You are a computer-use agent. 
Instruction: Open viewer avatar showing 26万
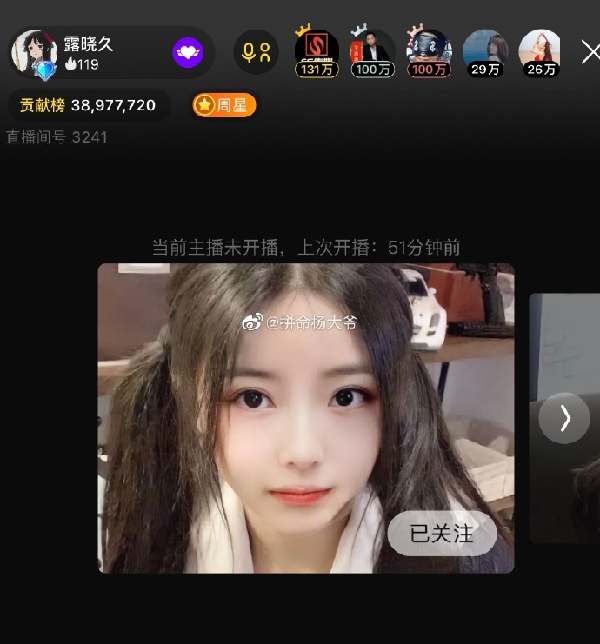tap(540, 51)
